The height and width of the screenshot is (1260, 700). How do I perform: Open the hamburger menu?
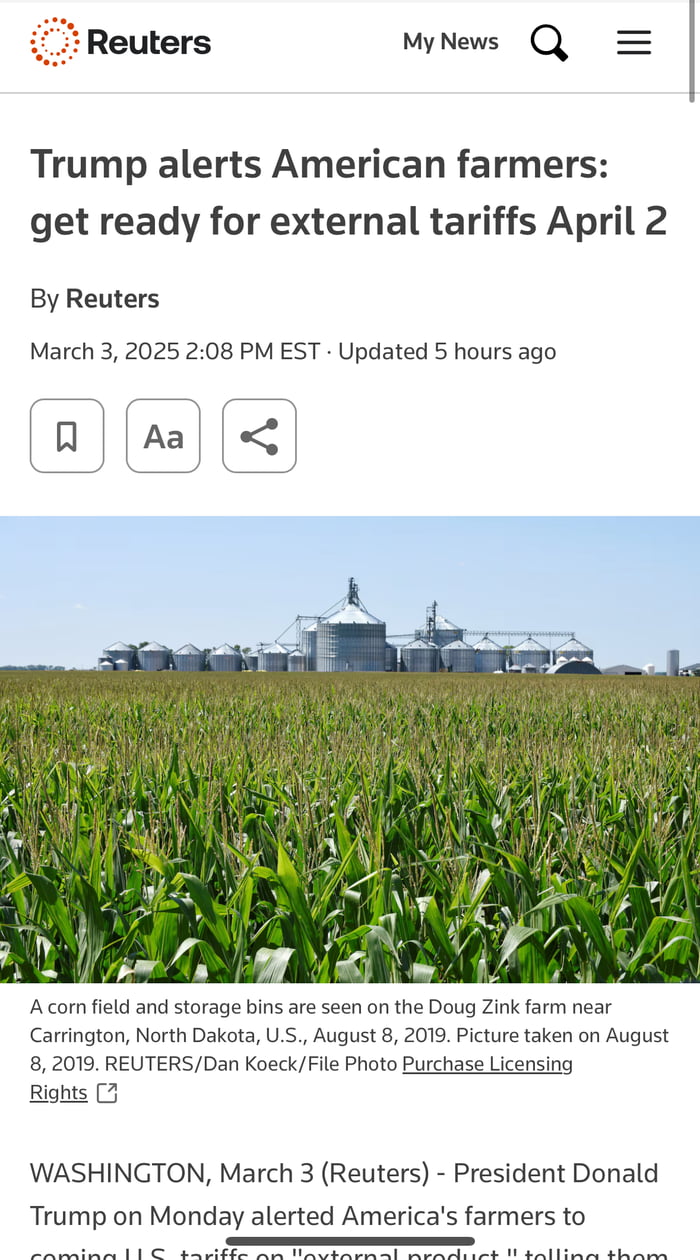click(633, 42)
